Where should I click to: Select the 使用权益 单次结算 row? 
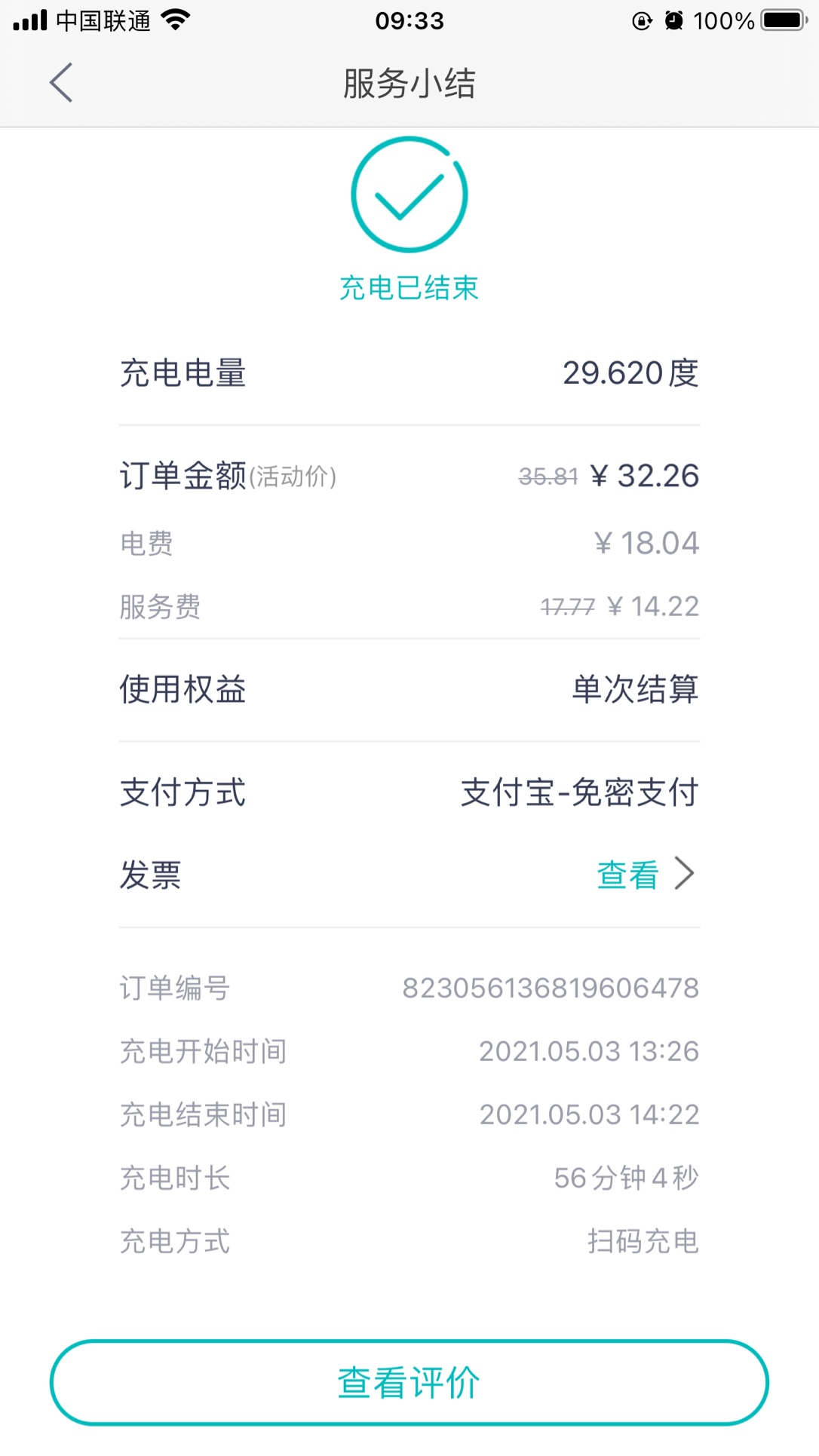point(409,689)
